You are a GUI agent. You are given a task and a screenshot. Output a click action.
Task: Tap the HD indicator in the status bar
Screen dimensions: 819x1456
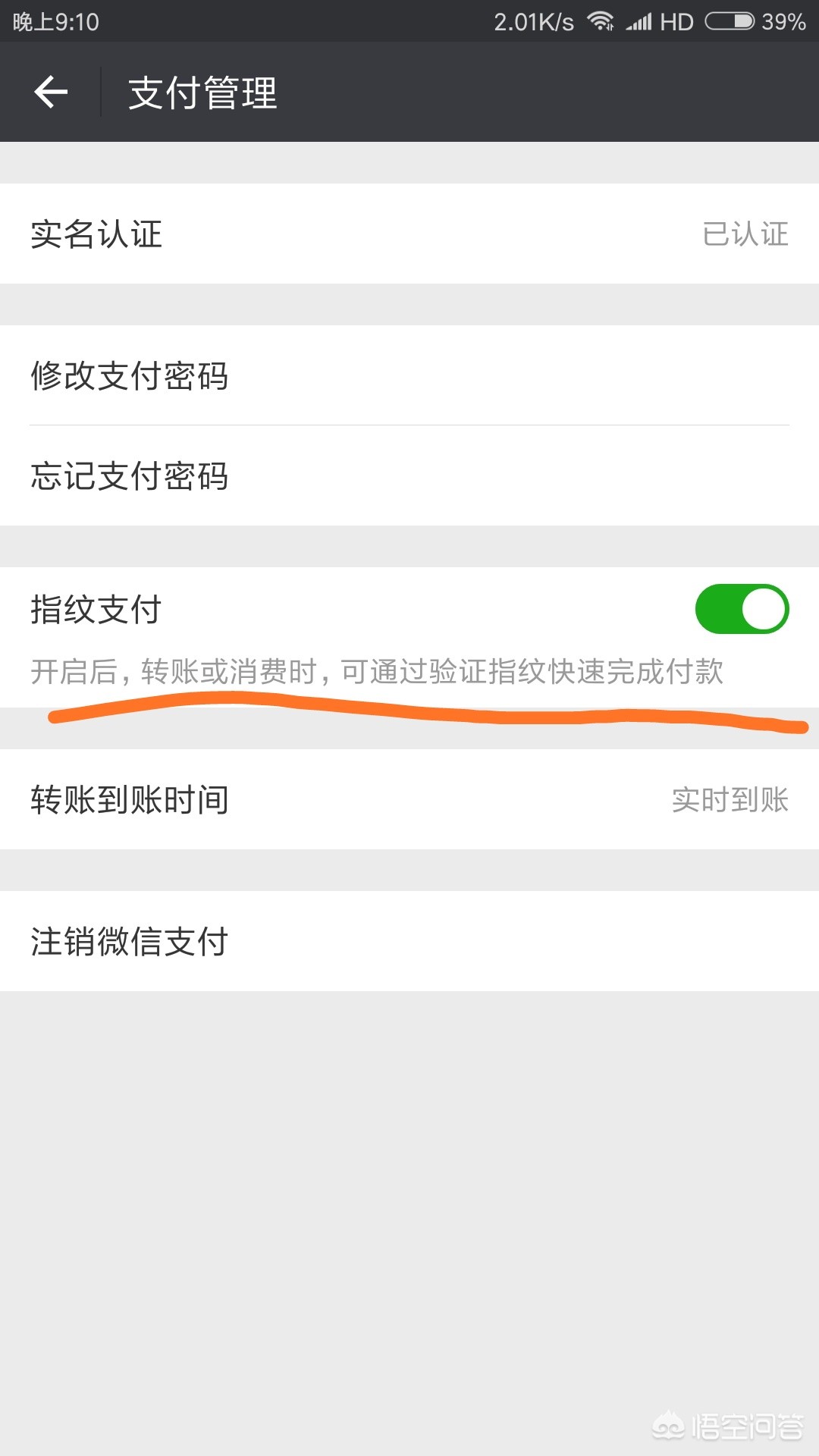point(679,20)
